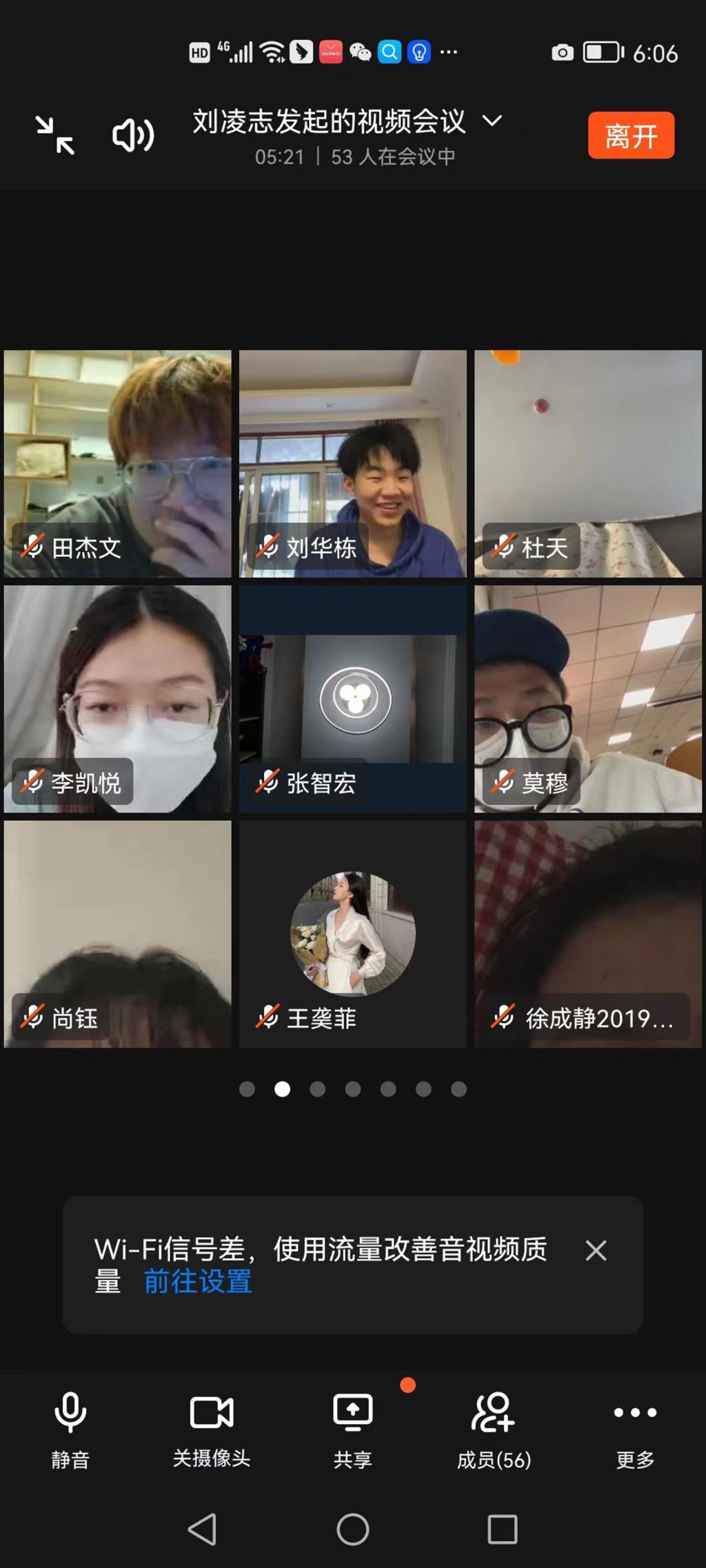706x1568 pixels.
Task: Select 杜天's video tile
Action: click(587, 464)
